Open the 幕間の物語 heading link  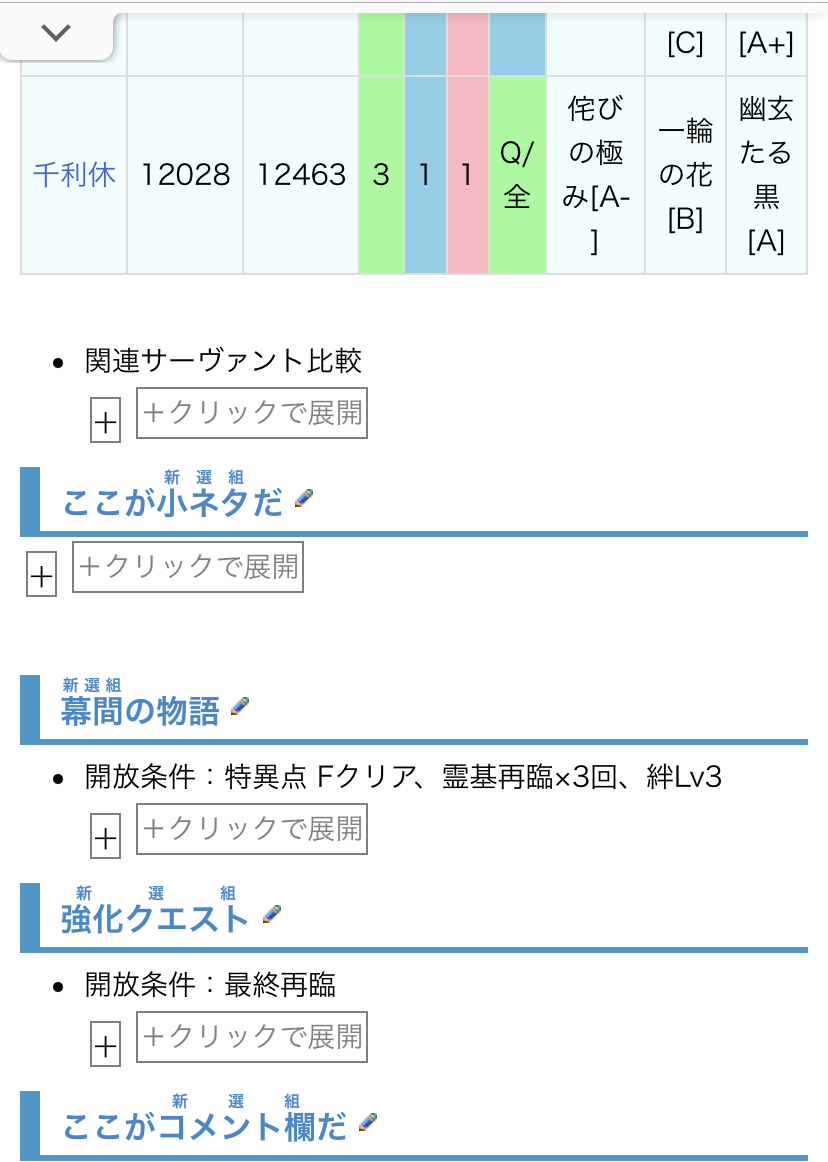[x=139, y=711]
